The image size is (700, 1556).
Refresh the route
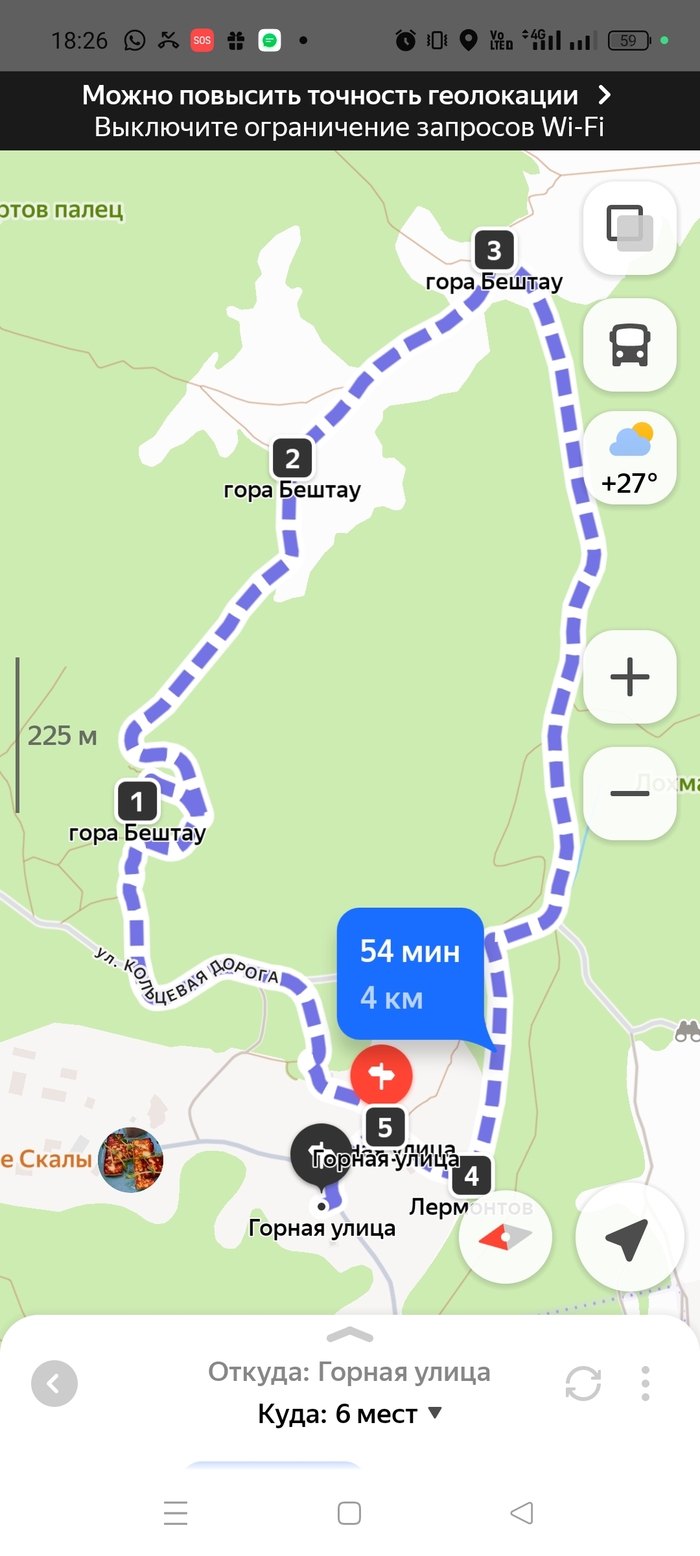pyautogui.click(x=583, y=1384)
